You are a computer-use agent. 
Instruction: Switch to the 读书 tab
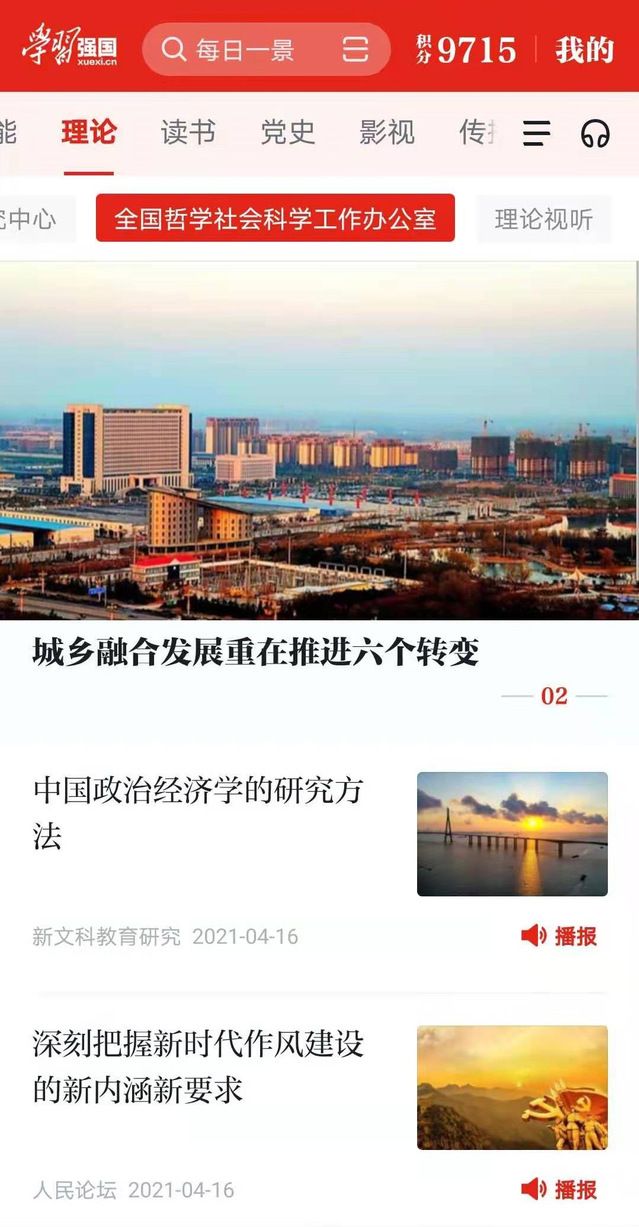click(x=188, y=132)
